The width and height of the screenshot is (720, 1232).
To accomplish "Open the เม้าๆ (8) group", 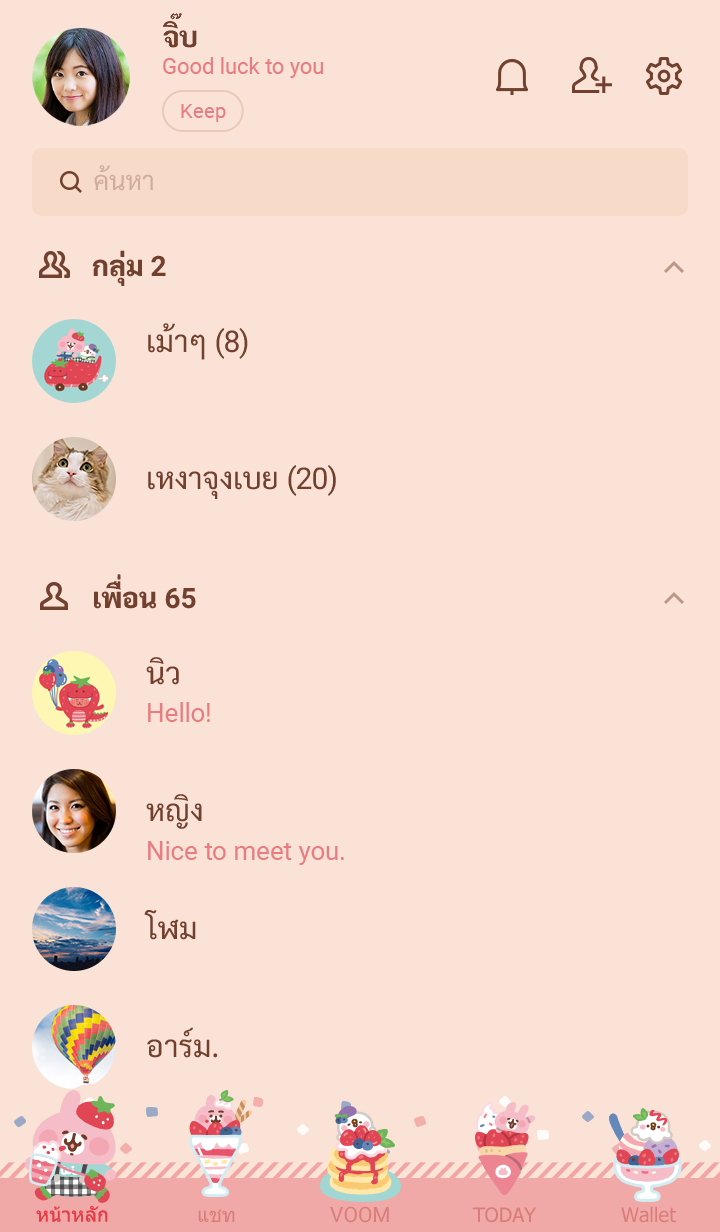I will 197,344.
